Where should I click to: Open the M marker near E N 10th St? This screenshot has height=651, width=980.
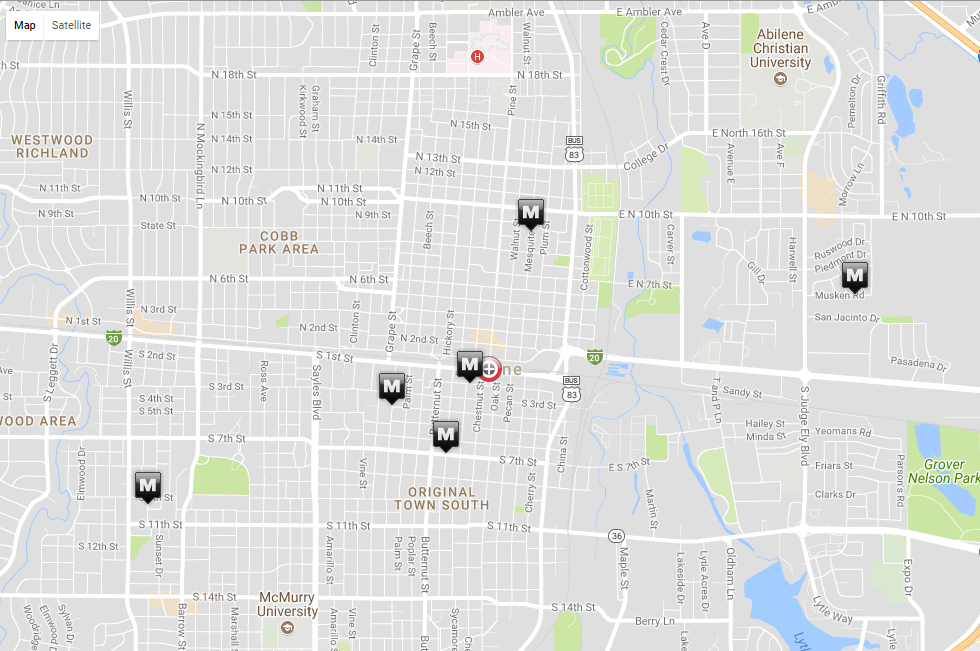531,213
